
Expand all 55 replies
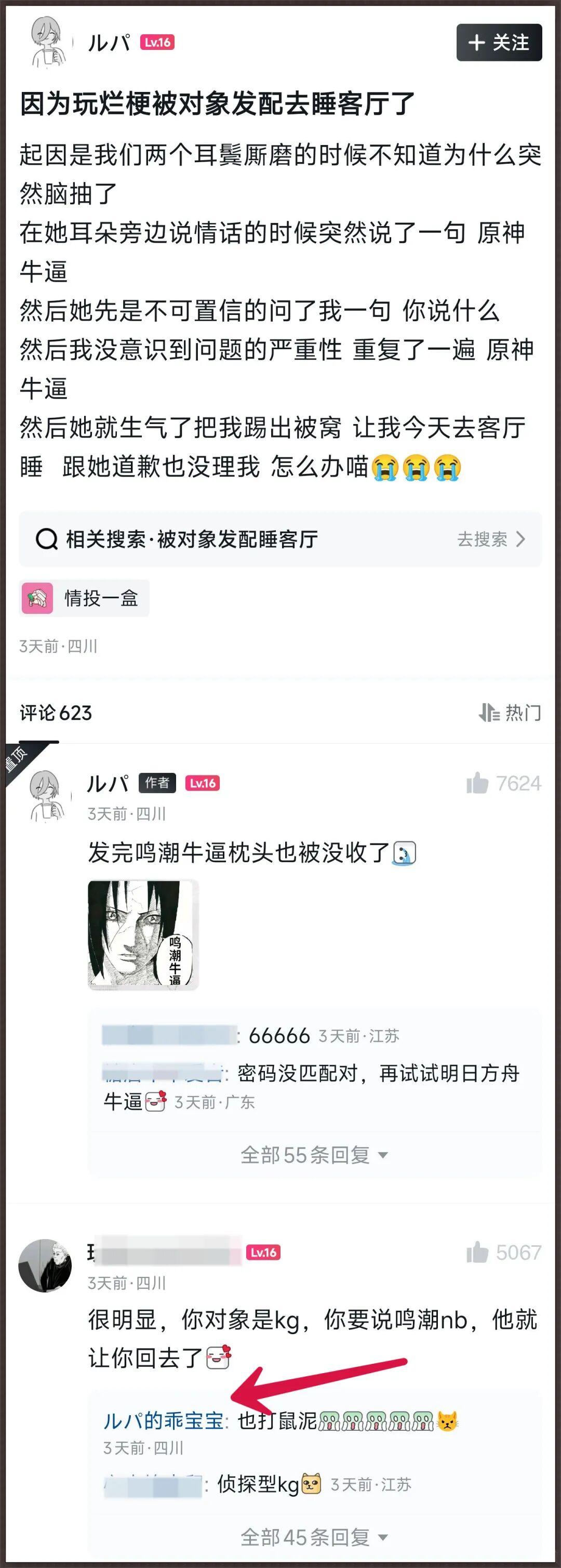(313, 1155)
